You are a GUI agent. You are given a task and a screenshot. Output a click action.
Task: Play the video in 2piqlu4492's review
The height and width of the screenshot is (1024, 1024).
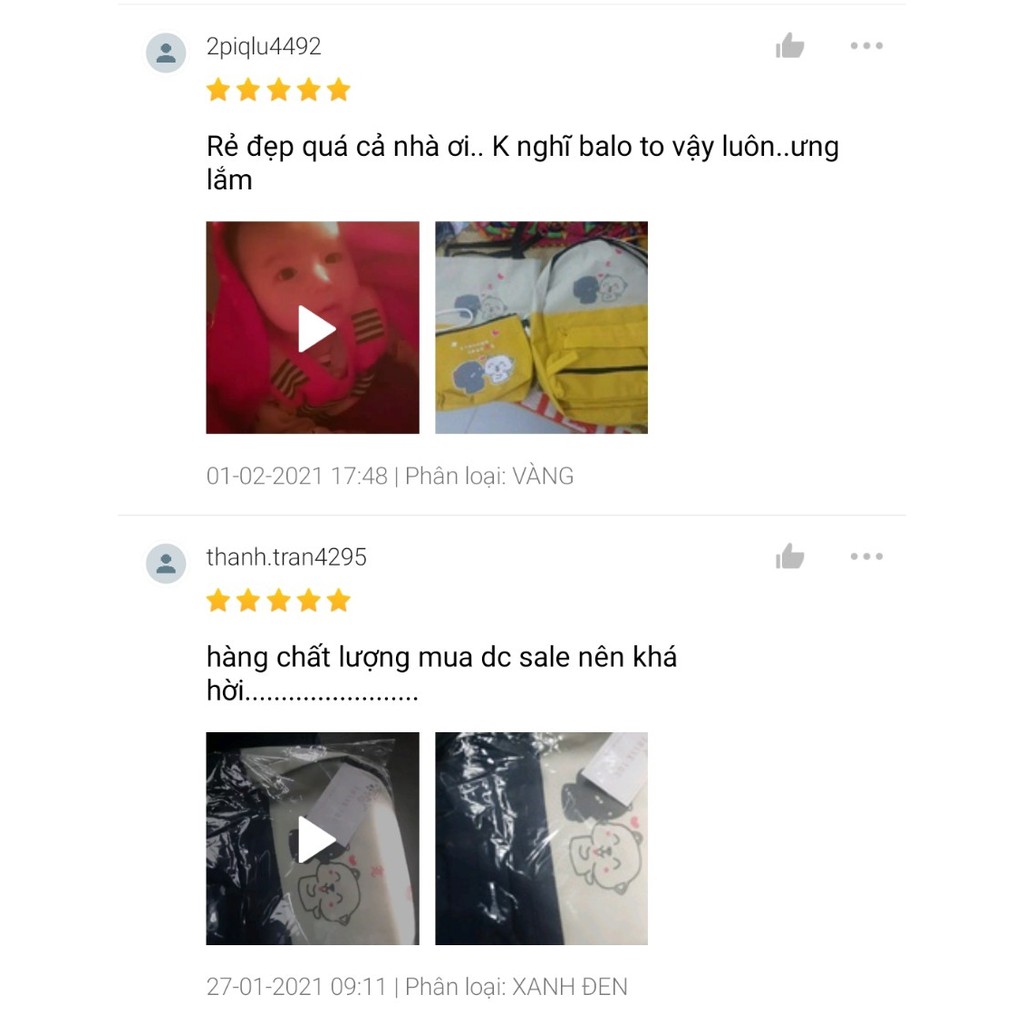pos(313,328)
